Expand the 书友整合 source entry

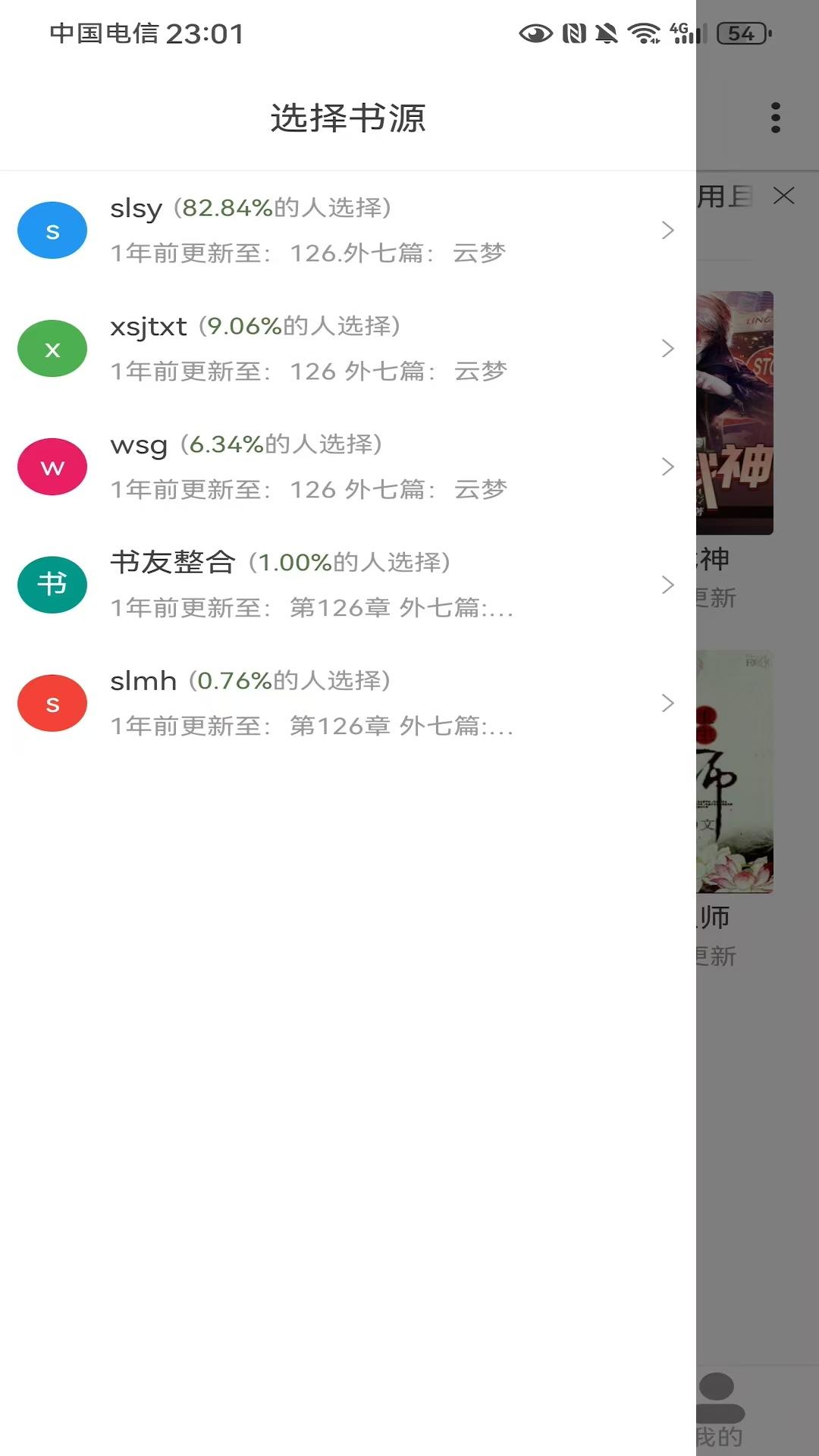tap(667, 584)
